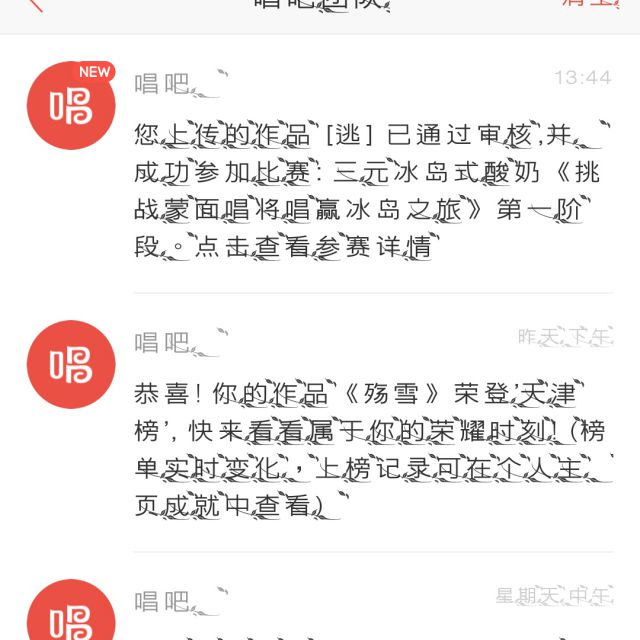Tap the 唱吧 avatar with NEW badge
Image resolution: width=640 pixels, height=640 pixels.
pos(71,105)
